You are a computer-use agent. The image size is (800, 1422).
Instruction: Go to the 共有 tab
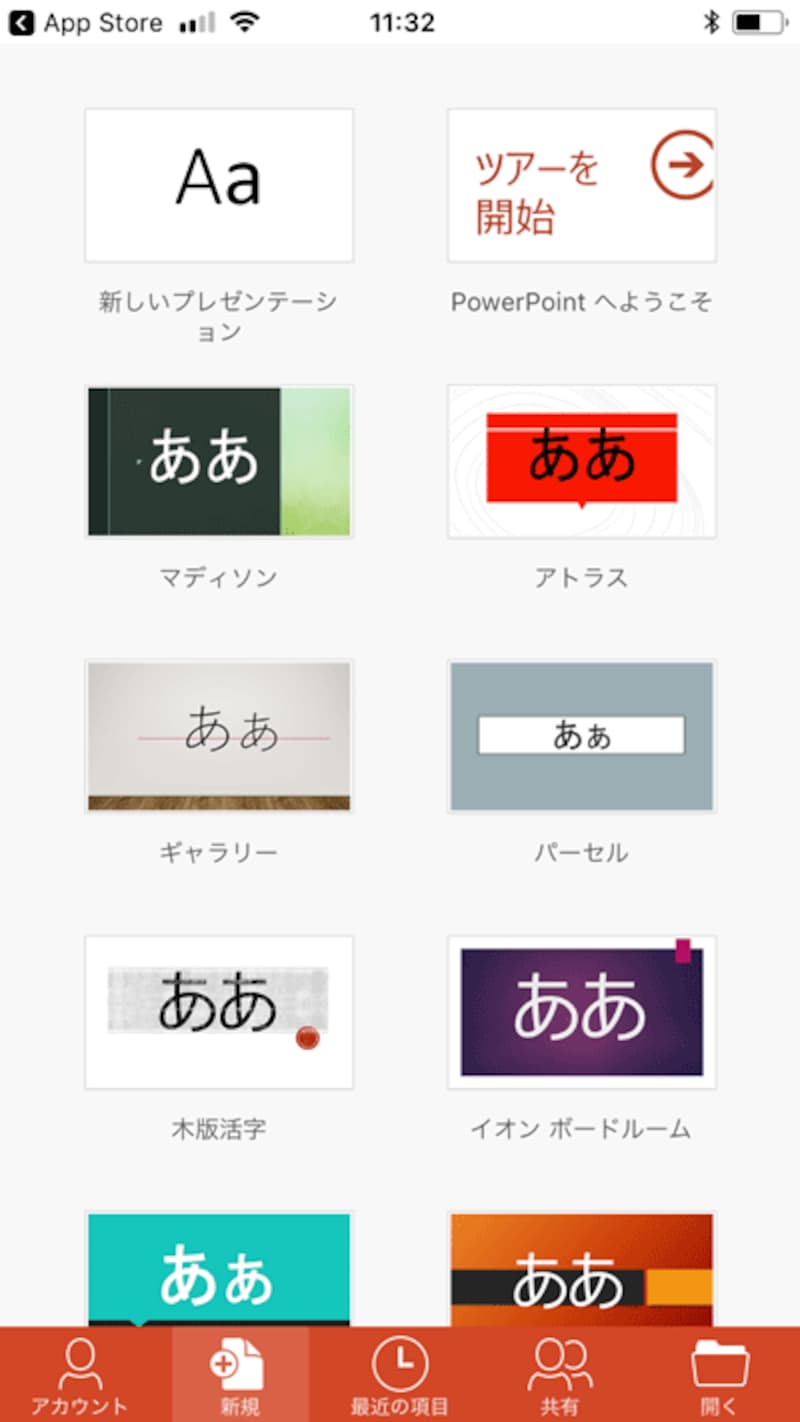(x=560, y=1376)
